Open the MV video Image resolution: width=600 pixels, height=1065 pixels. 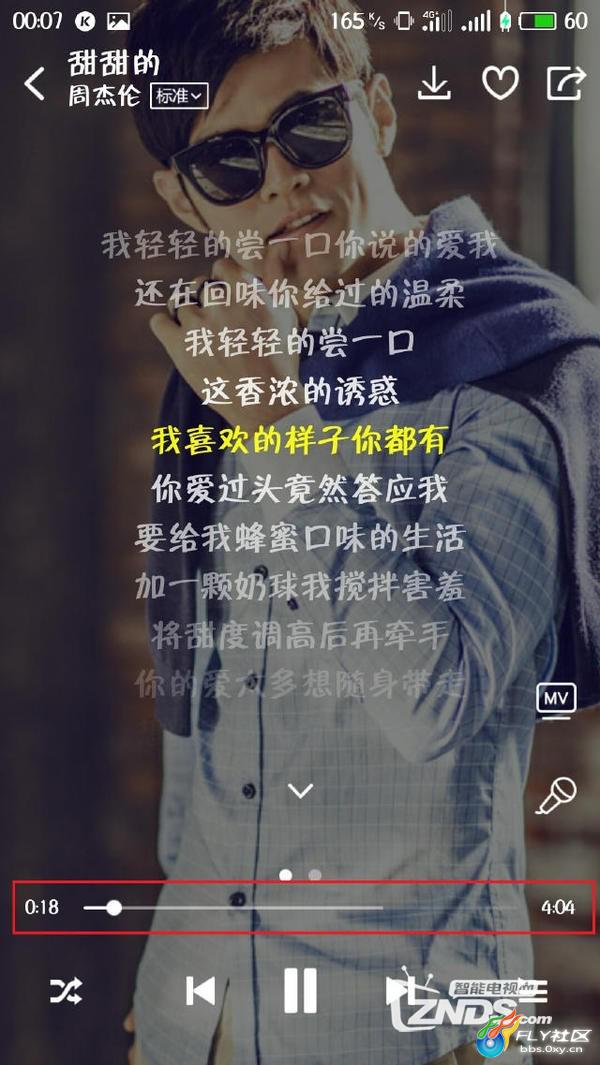(556, 699)
